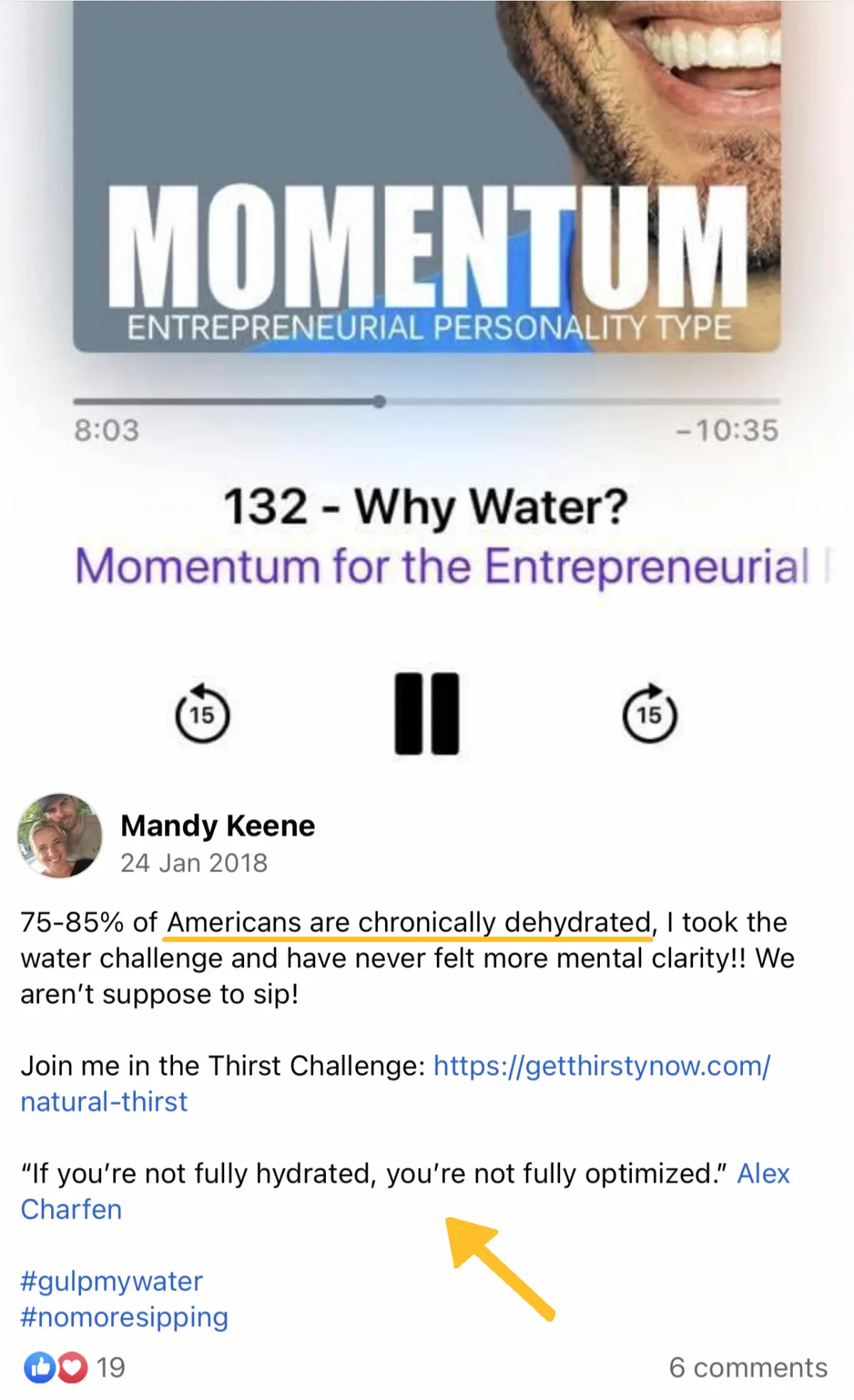View the 19 reactions on the post

pos(74,1367)
